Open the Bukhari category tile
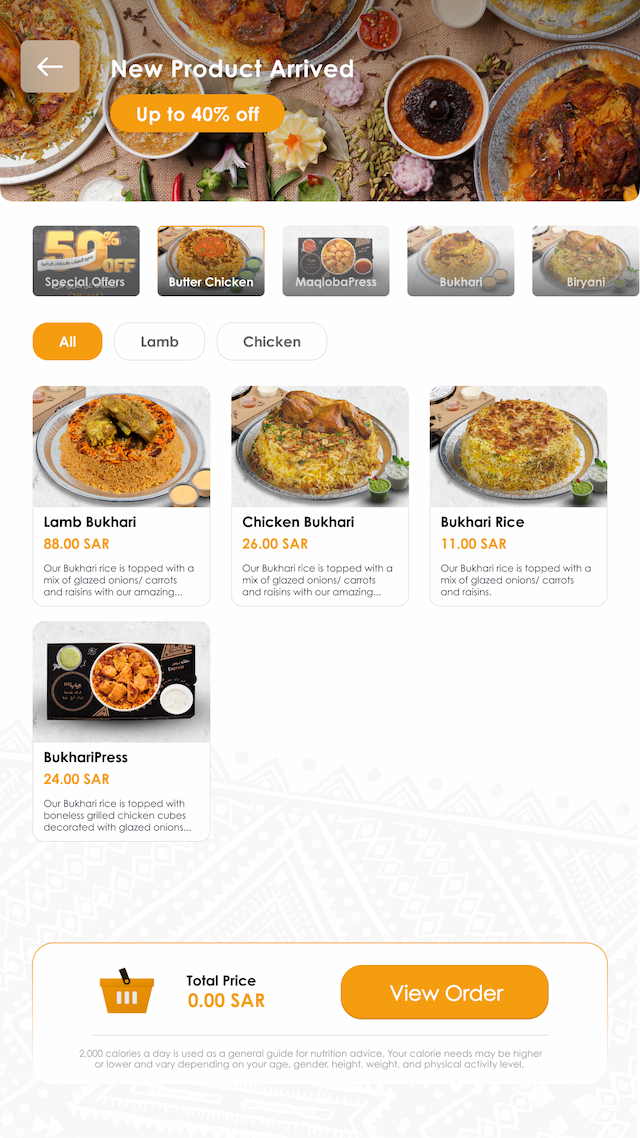 click(x=461, y=261)
